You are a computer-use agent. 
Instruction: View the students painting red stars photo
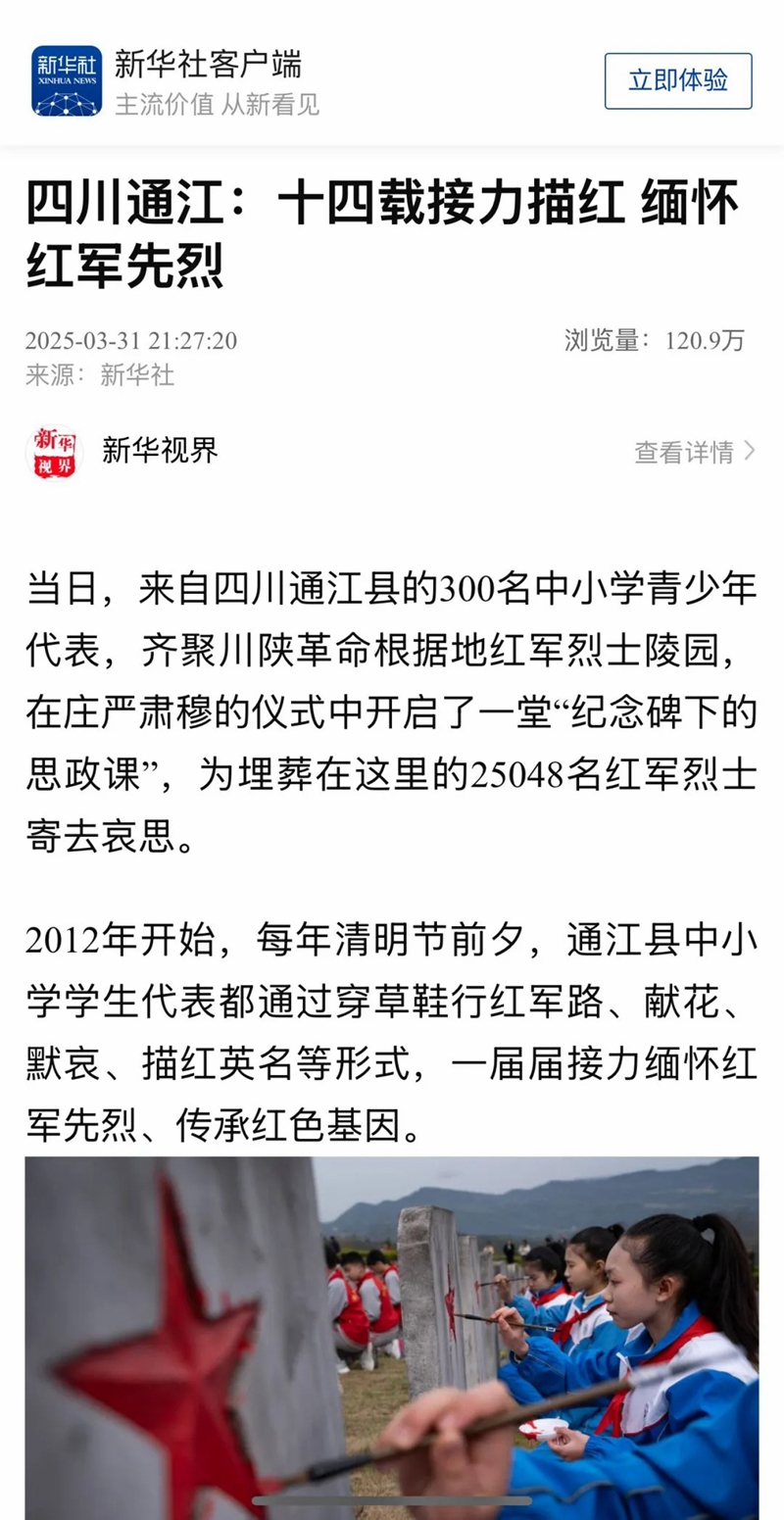392,1338
